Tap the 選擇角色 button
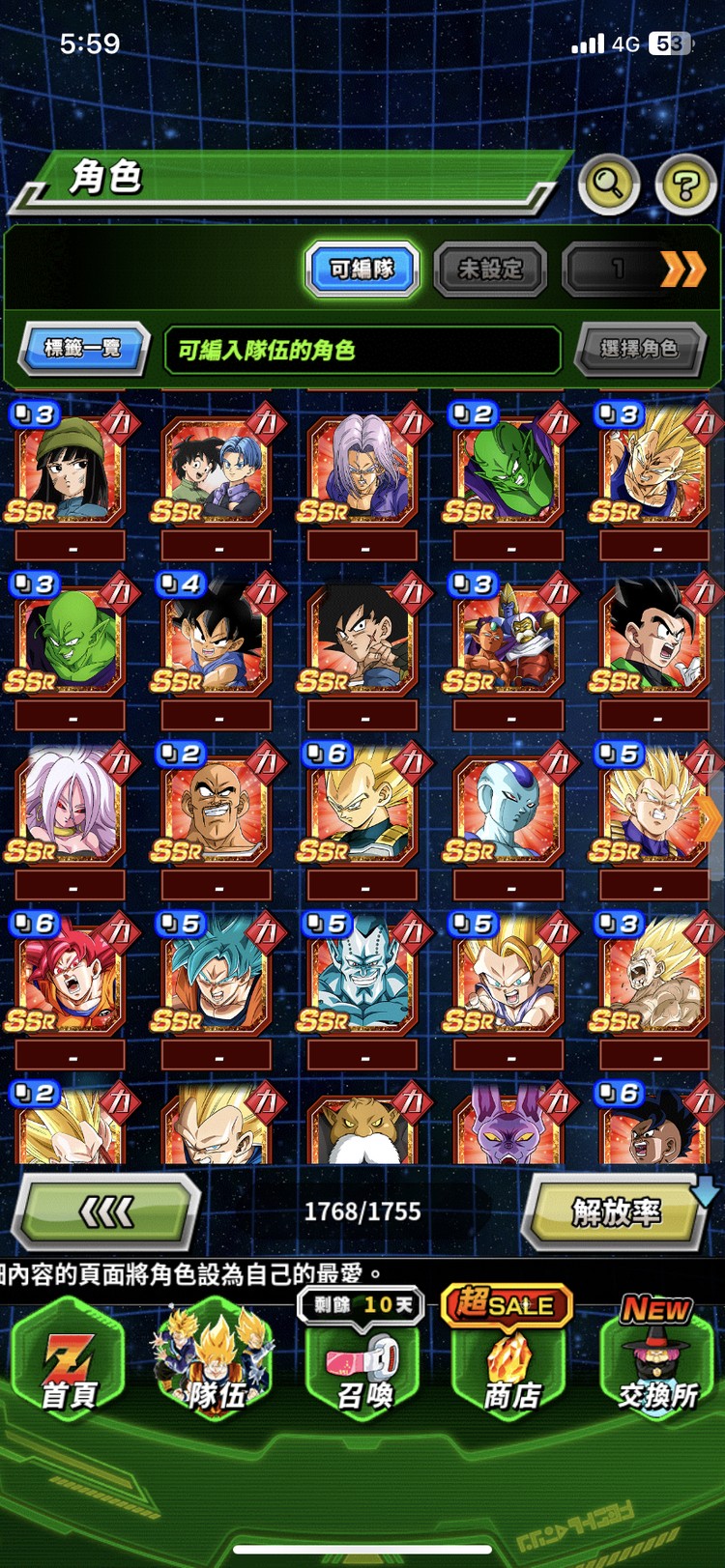Viewport: 725px width, 1568px height. click(638, 349)
